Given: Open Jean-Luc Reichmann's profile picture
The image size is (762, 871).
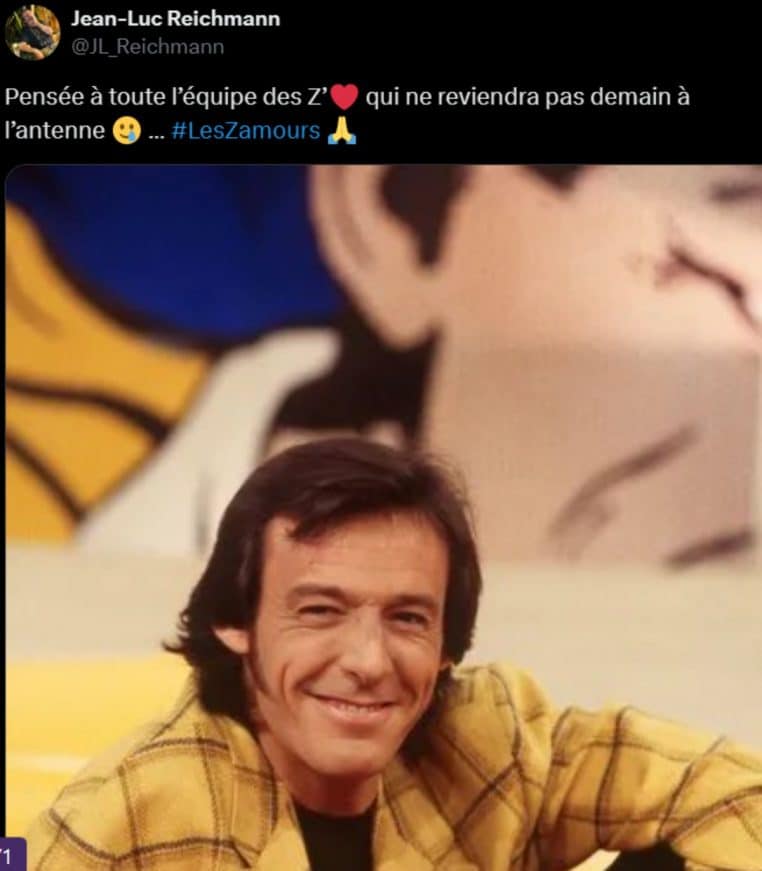Looking at the screenshot, I should (32, 32).
